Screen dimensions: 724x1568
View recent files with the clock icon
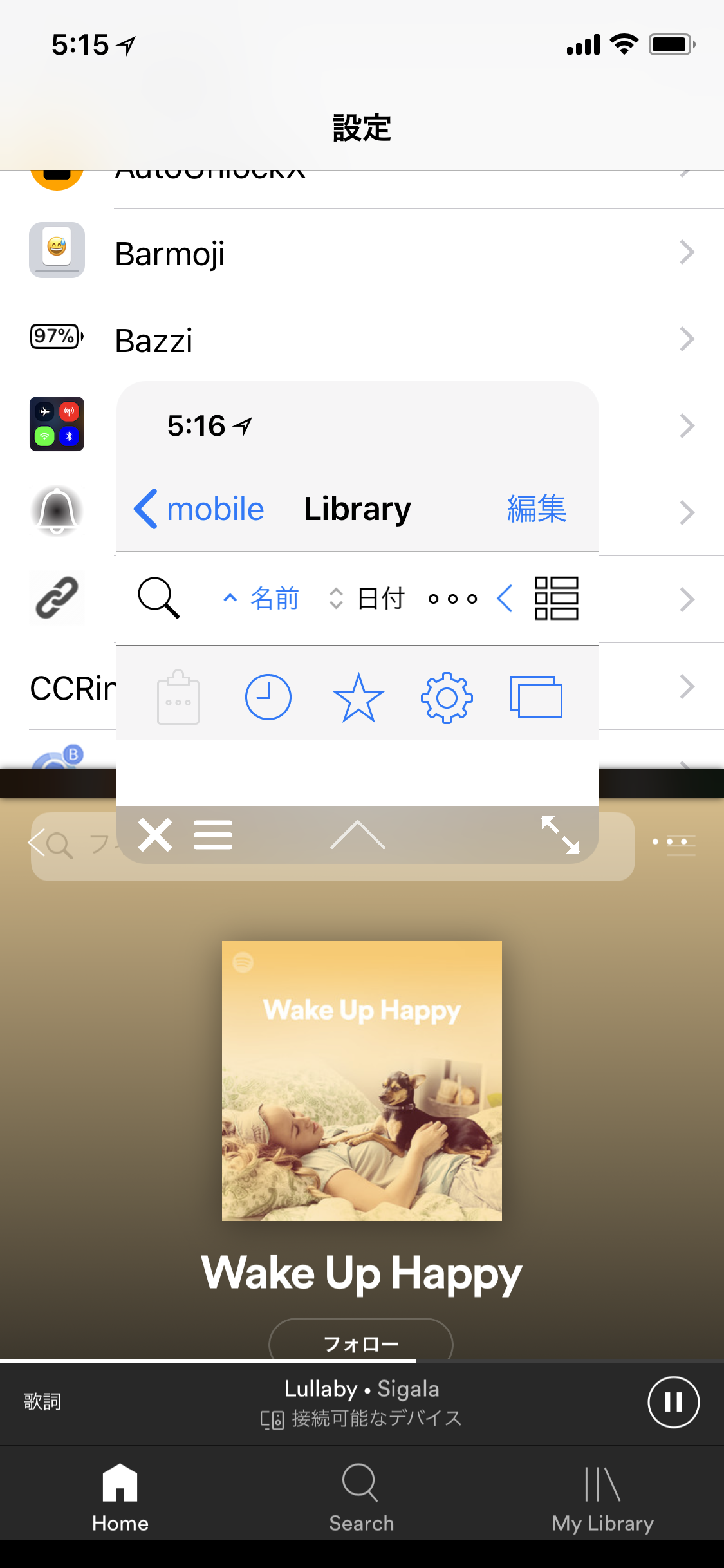pyautogui.click(x=268, y=697)
